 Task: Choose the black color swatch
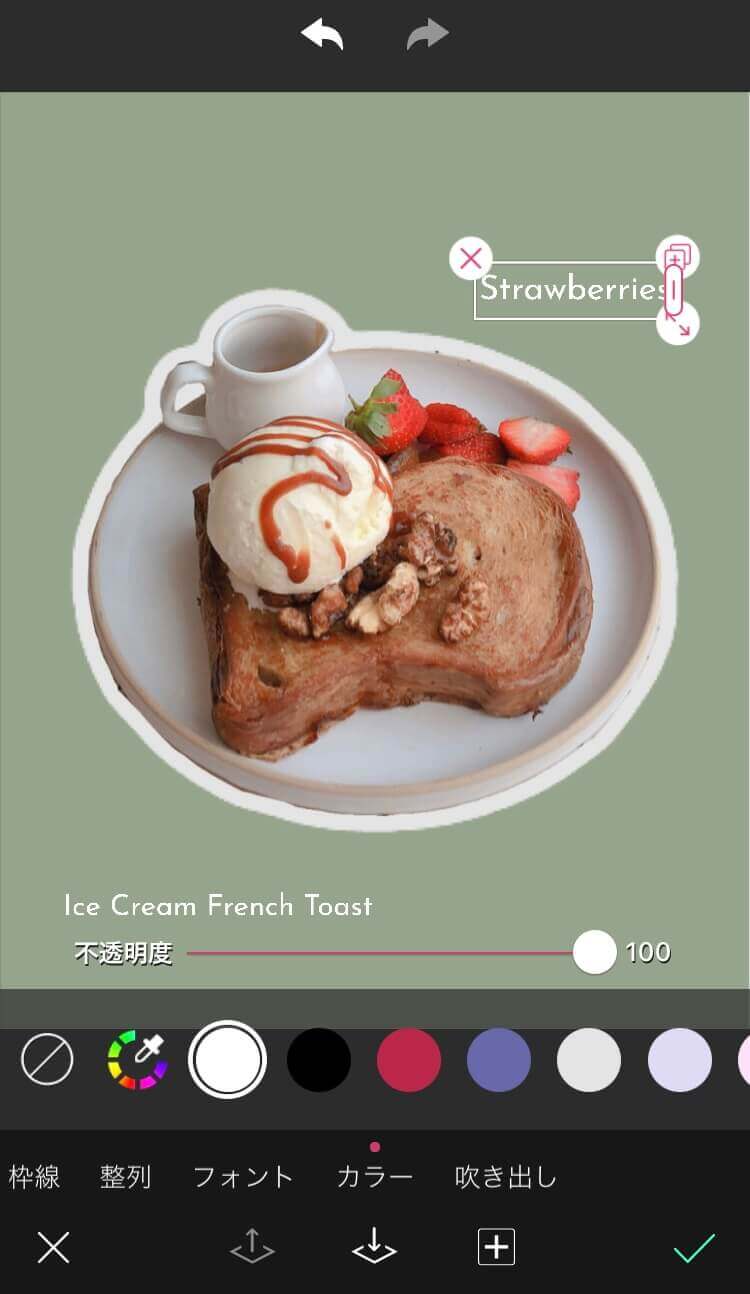(x=319, y=1059)
